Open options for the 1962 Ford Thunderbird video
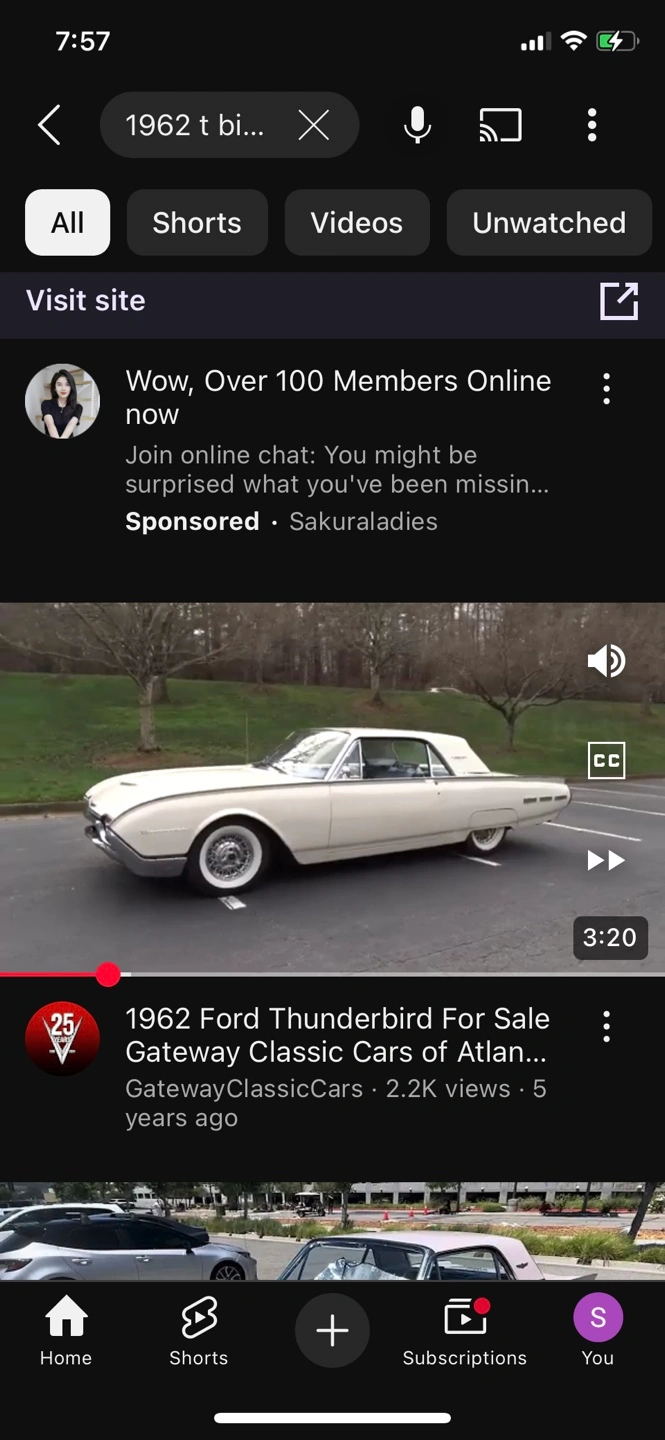 [x=606, y=1026]
